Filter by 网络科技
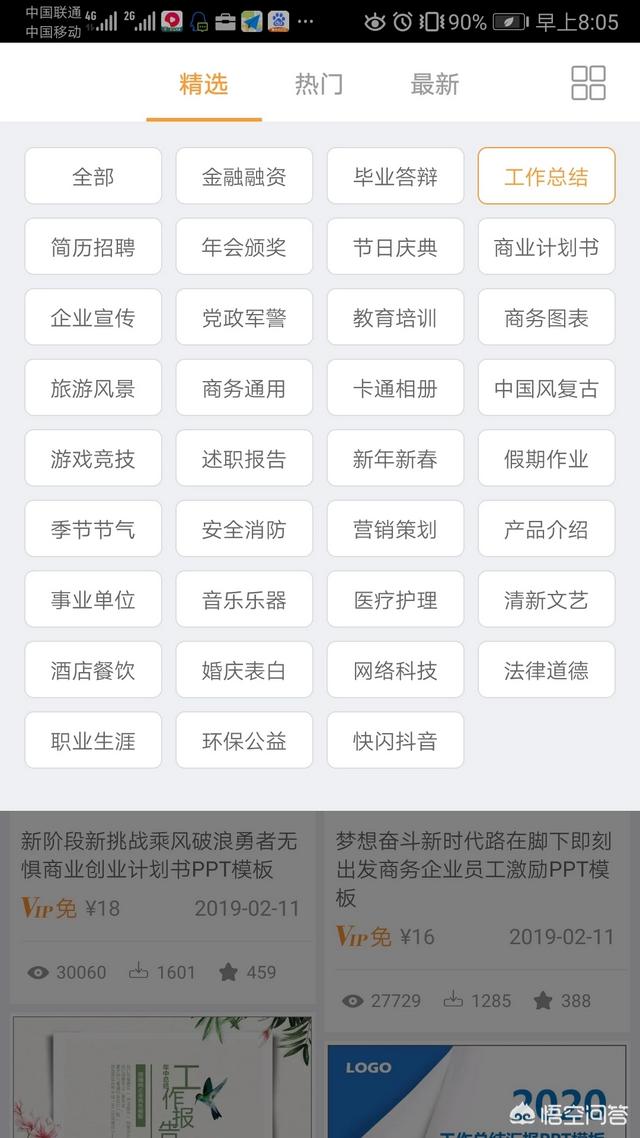640x1138 pixels. 395,670
